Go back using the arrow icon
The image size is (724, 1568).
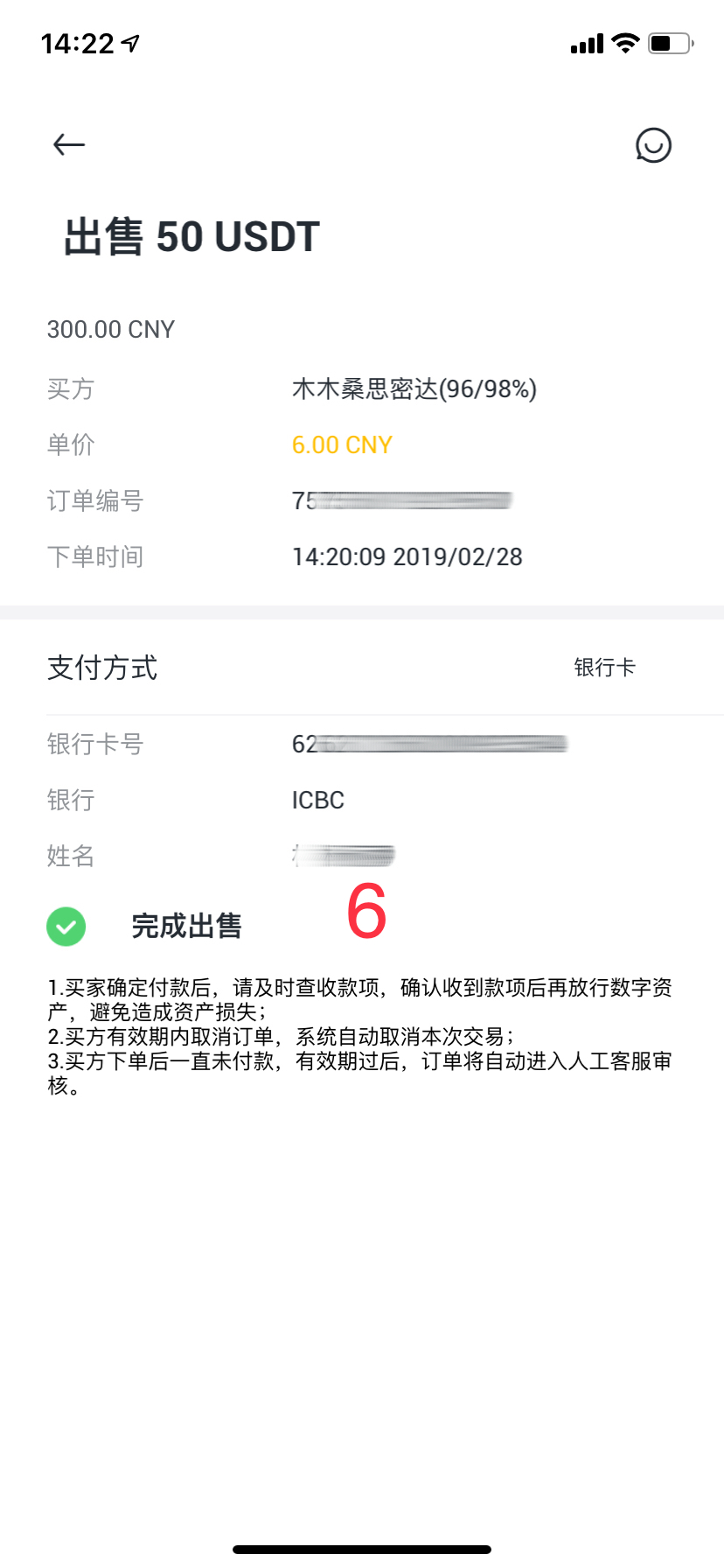tap(69, 144)
